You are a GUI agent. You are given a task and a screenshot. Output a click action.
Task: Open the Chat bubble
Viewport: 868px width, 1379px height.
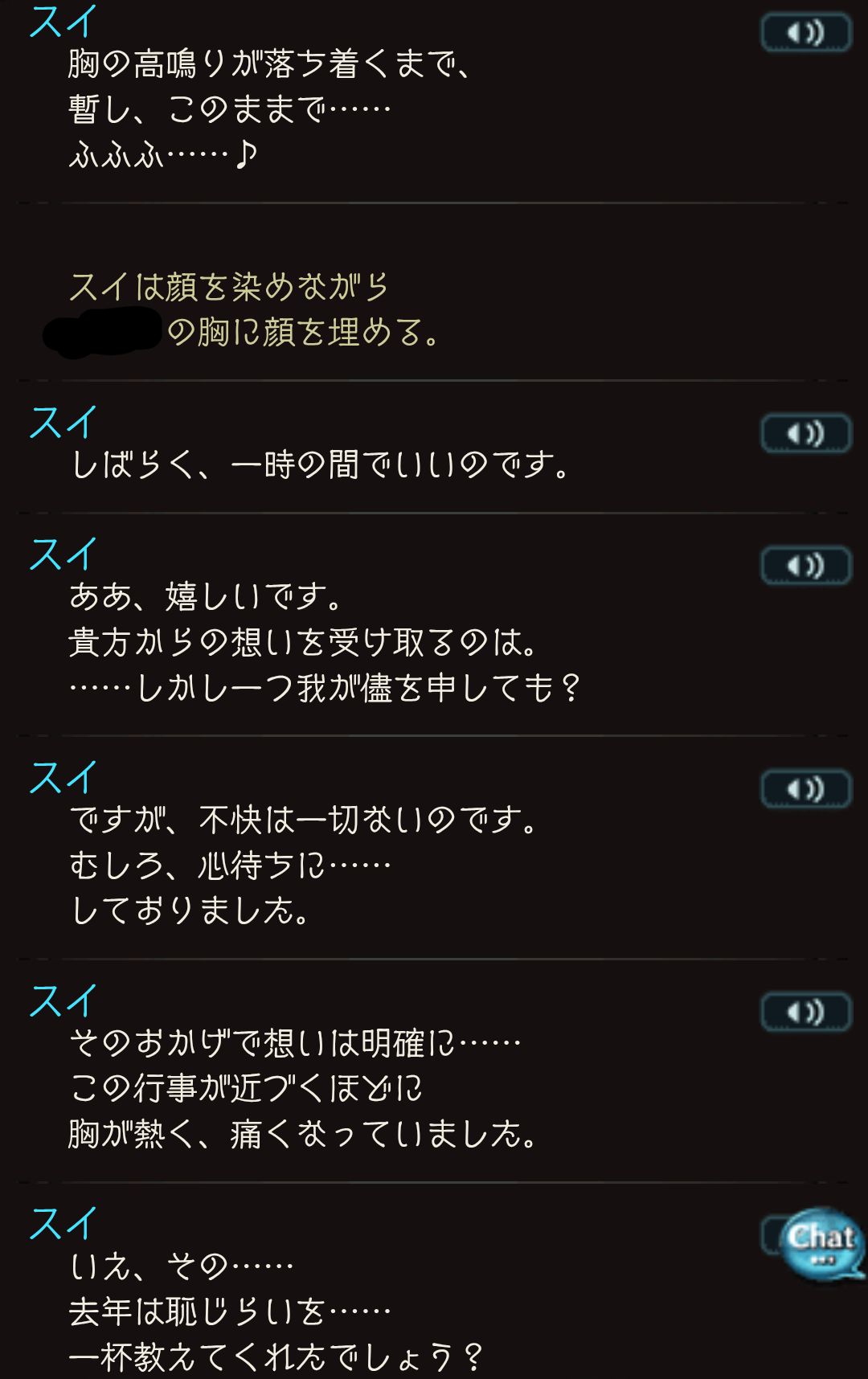click(821, 1242)
